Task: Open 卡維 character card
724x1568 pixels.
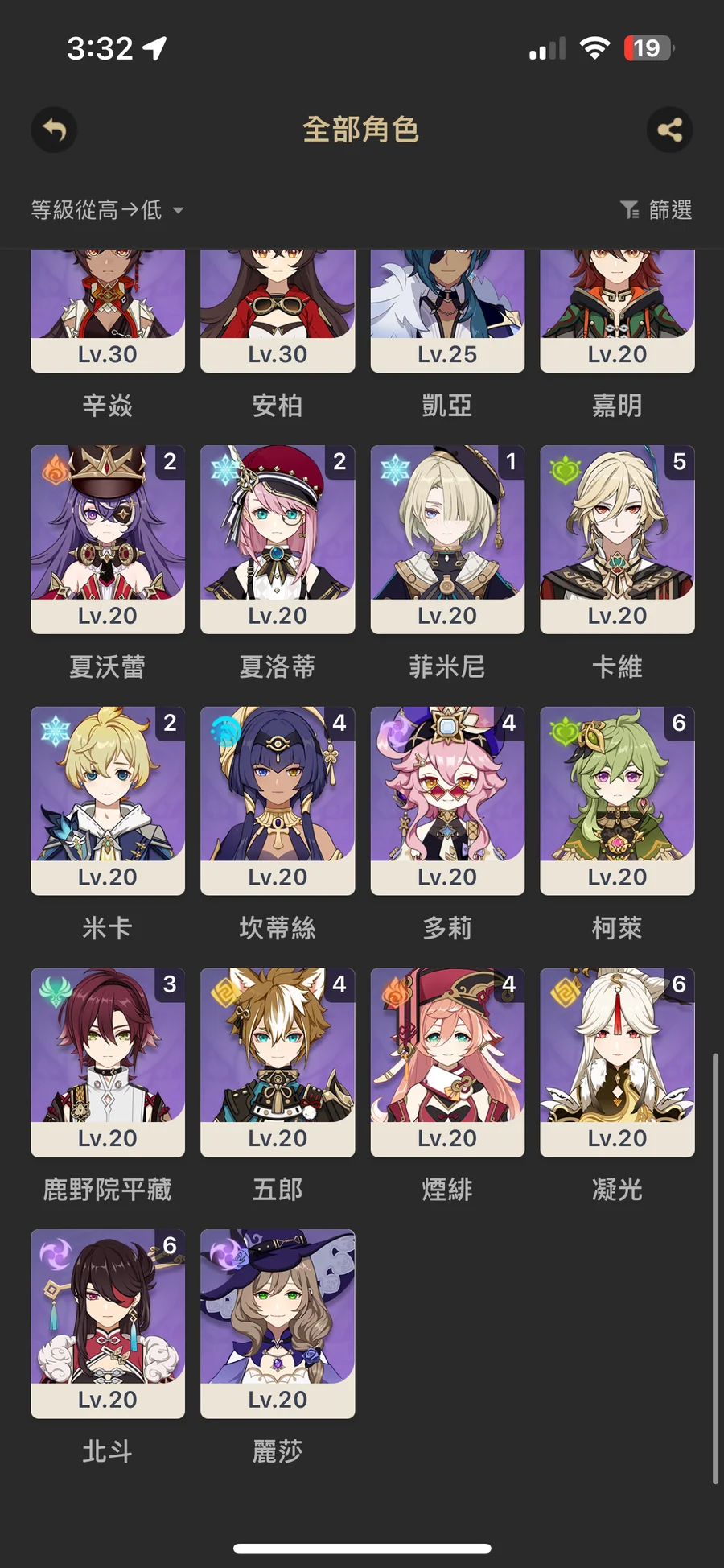Action: (x=617, y=539)
